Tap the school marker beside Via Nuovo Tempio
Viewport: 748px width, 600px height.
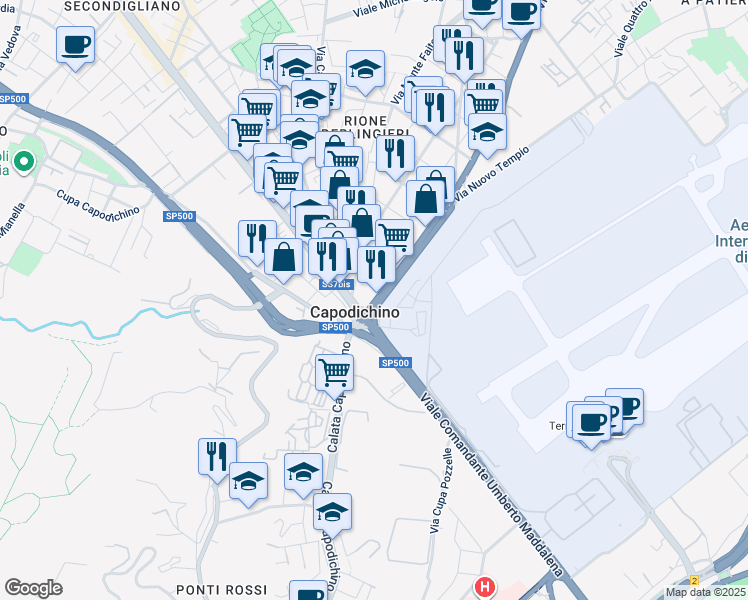pos(487,134)
